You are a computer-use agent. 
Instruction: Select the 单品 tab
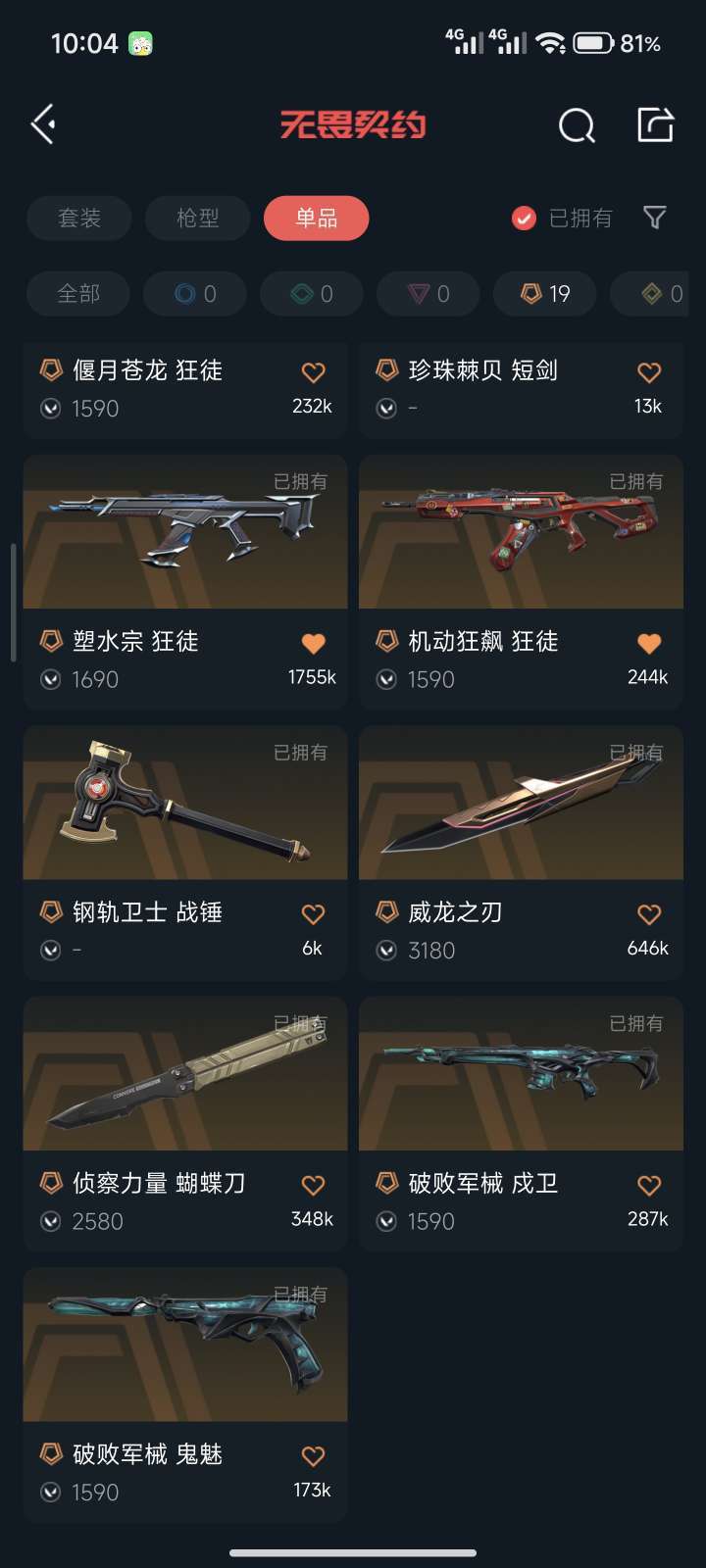coord(317,218)
